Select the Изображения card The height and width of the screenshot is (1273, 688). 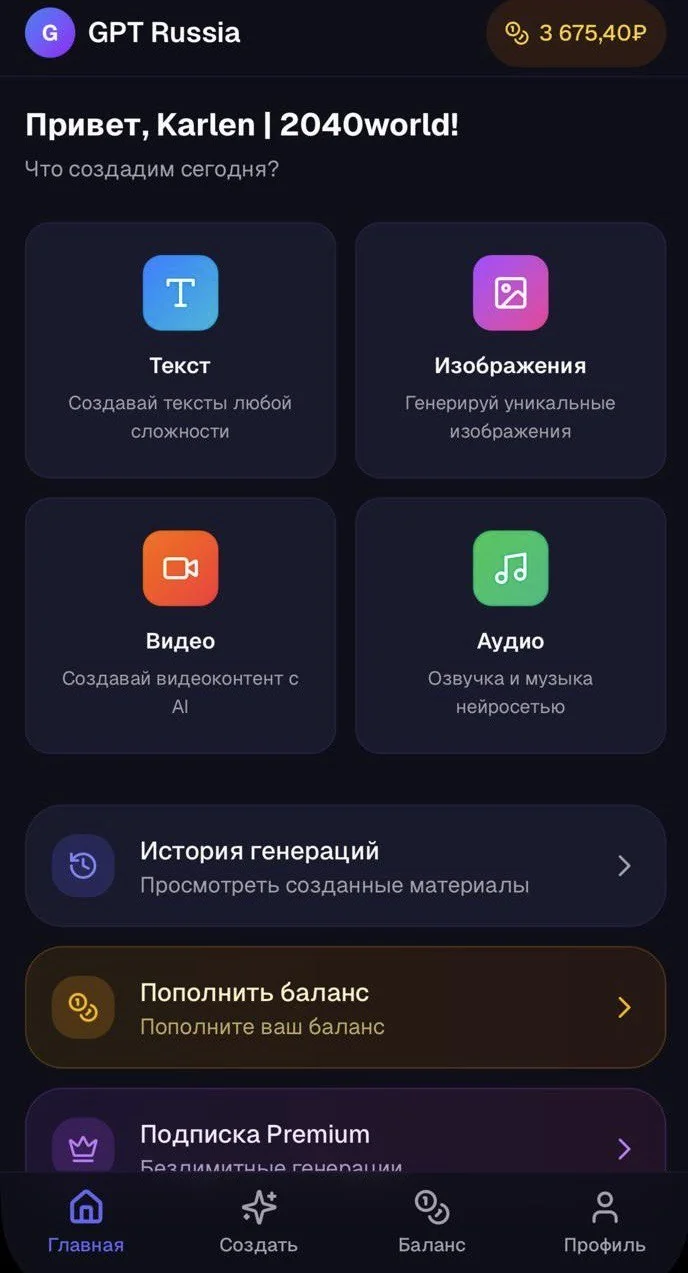click(510, 350)
